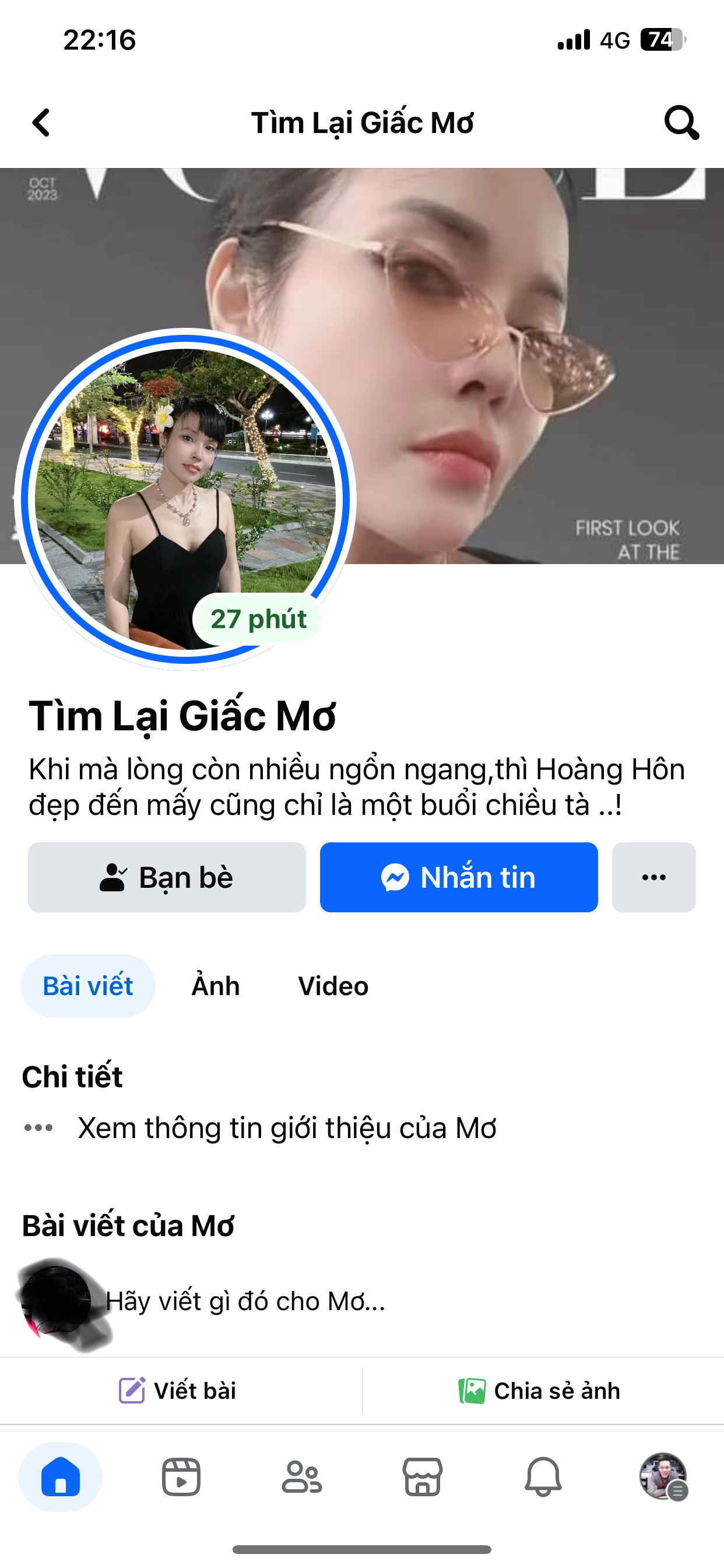Switch to the Ảnh tab

pyautogui.click(x=216, y=986)
